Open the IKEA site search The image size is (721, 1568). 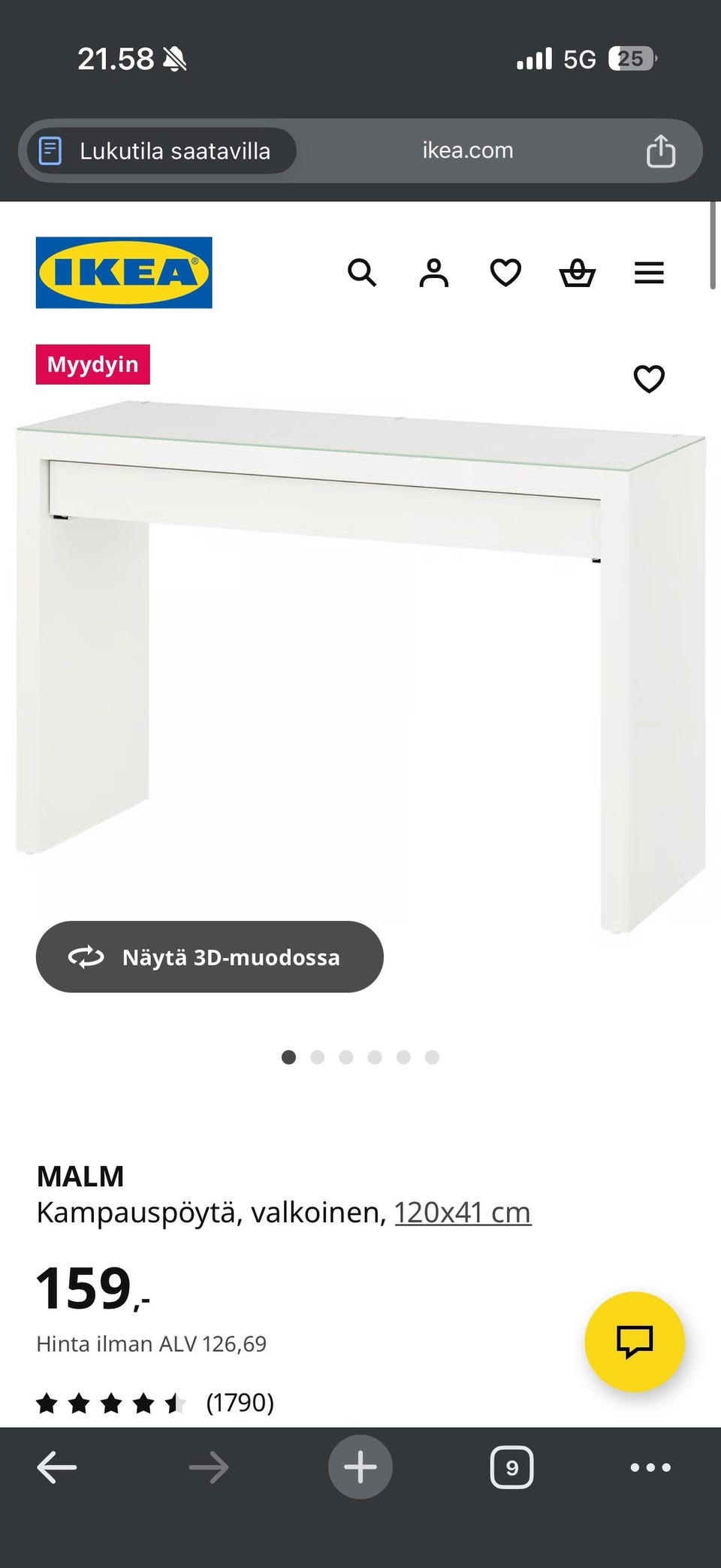tap(362, 273)
